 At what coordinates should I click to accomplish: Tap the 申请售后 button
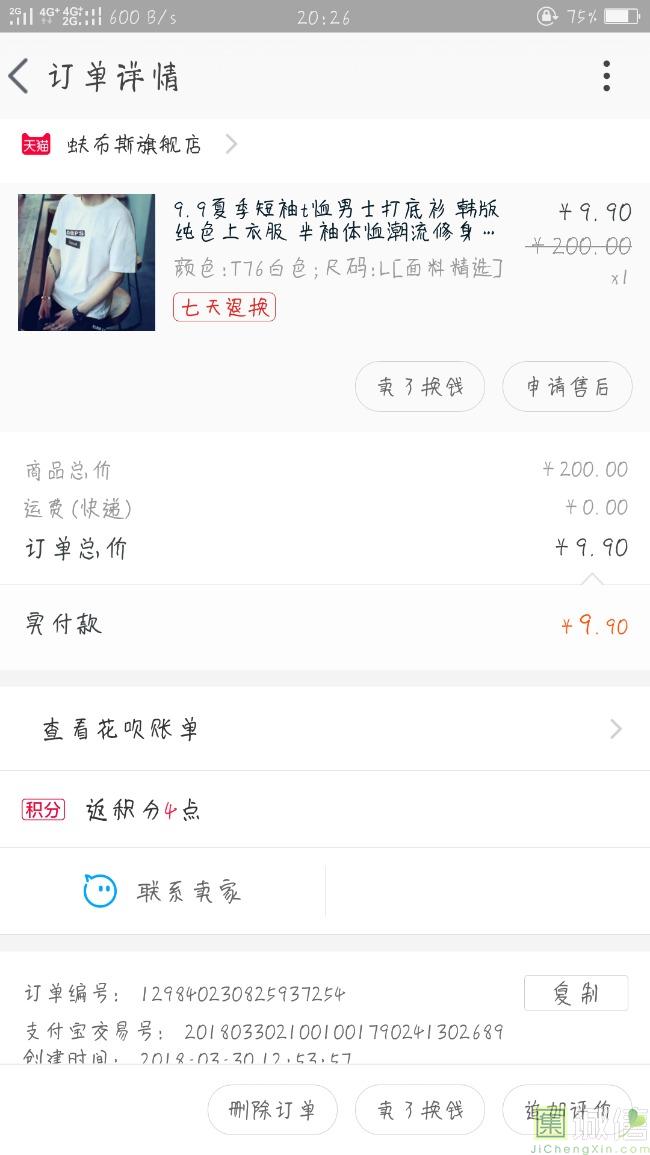click(567, 387)
